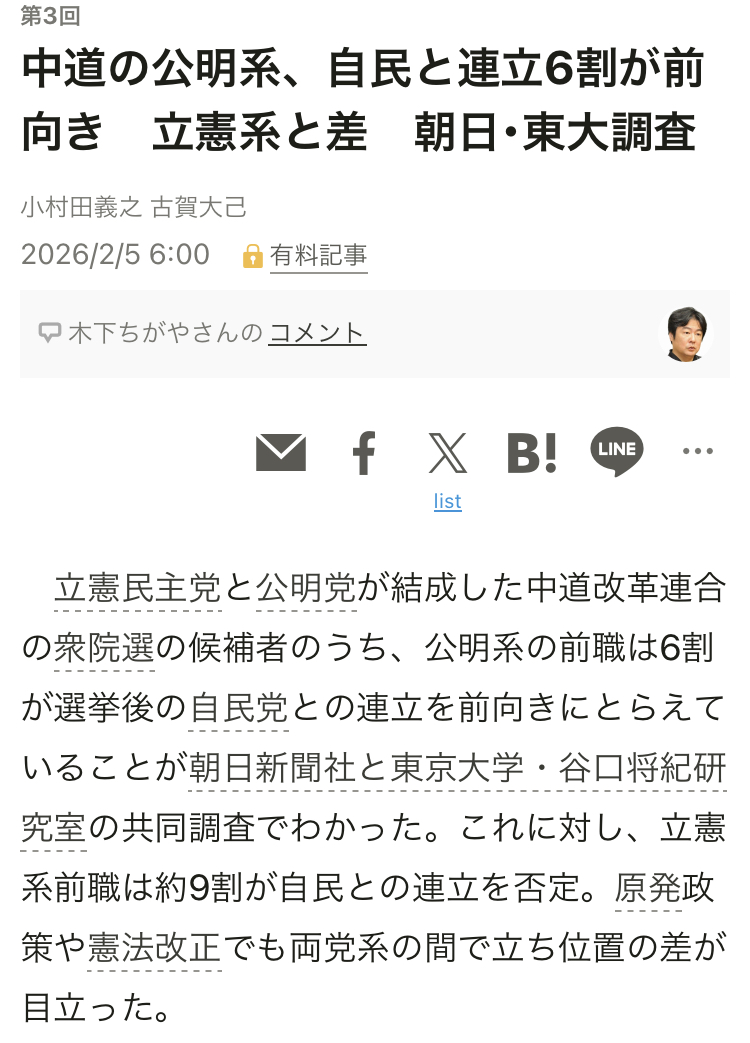View 木下ちがや's コメント
Viewport: 750px width, 1043px height.
[317, 333]
